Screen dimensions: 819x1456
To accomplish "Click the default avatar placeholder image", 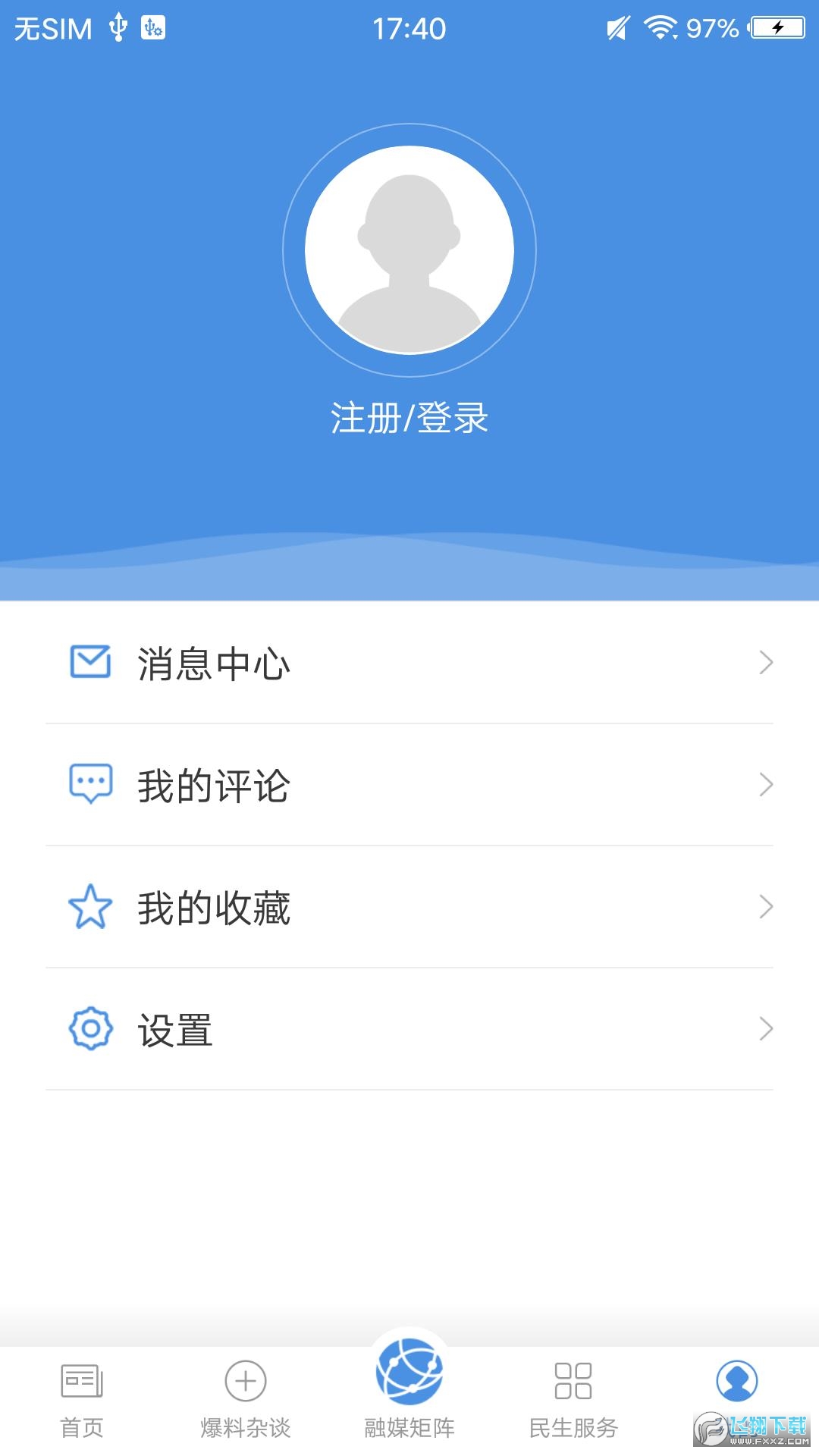I will tap(409, 250).
